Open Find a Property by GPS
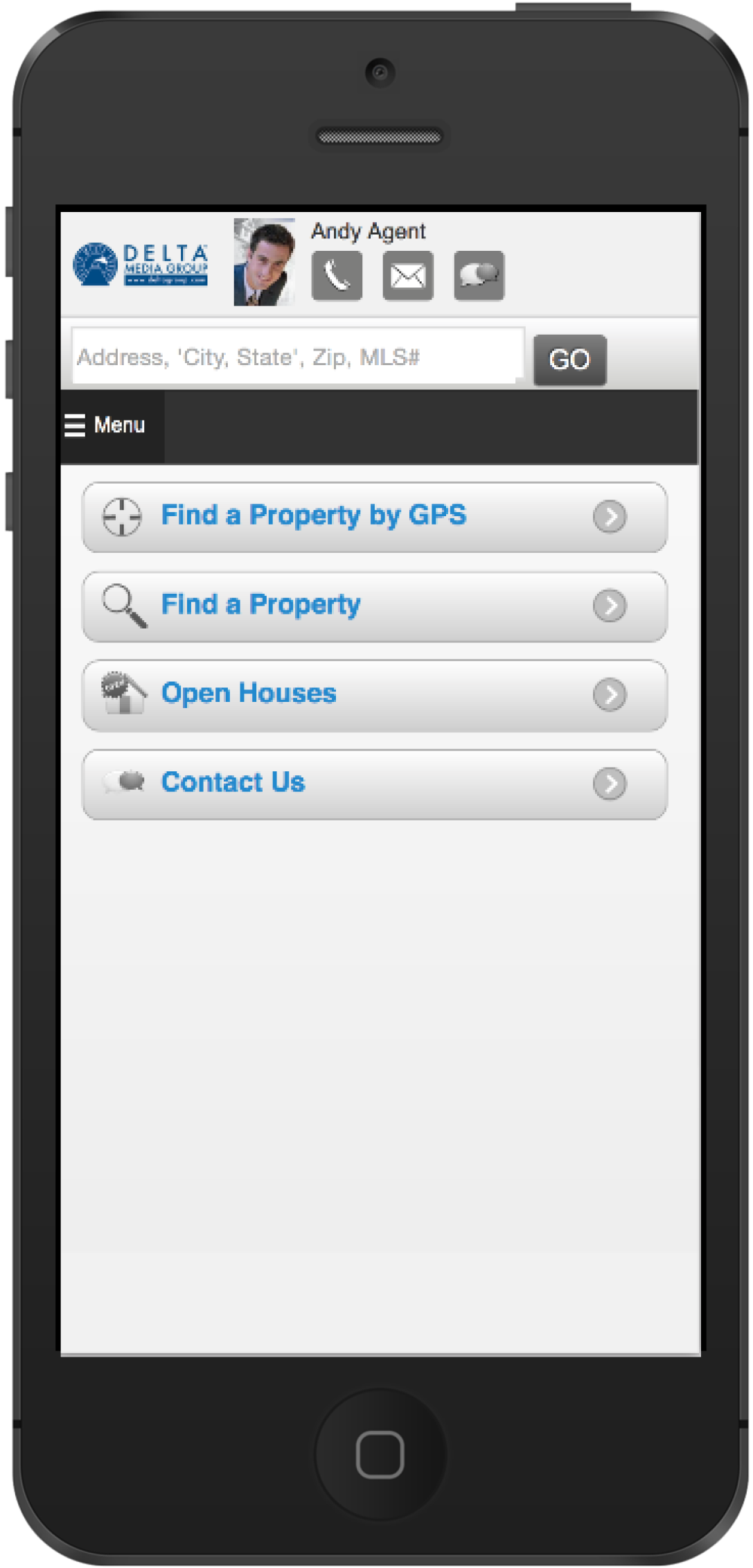The width and height of the screenshot is (753, 1568). pos(374,517)
